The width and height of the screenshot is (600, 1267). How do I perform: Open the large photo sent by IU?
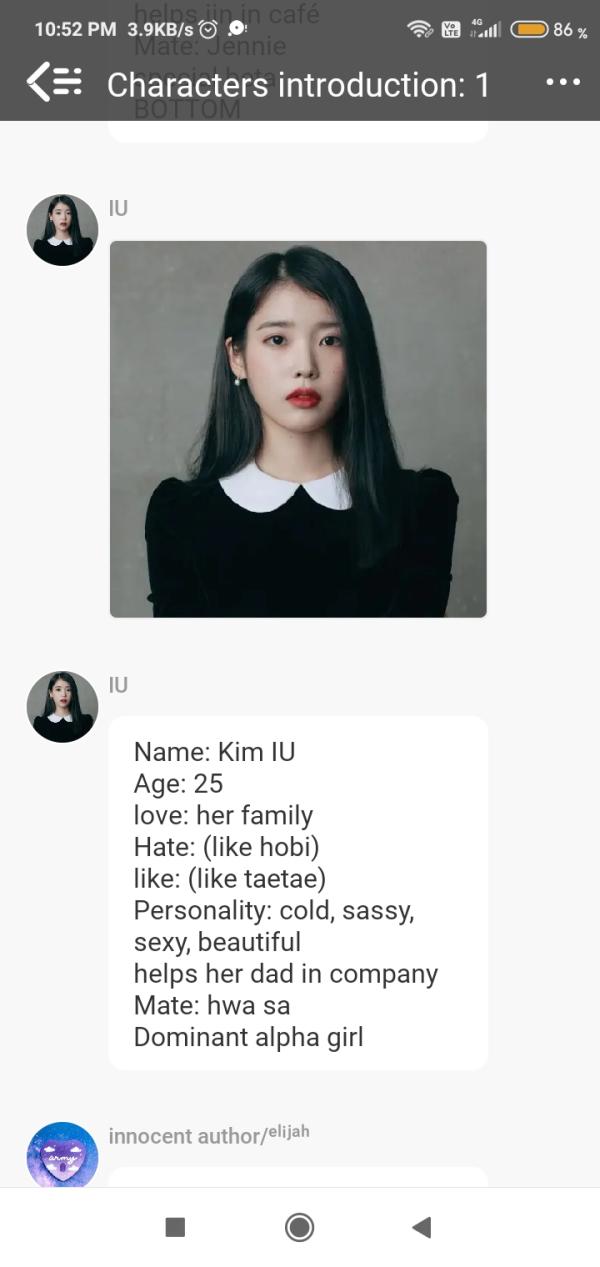[x=298, y=429]
